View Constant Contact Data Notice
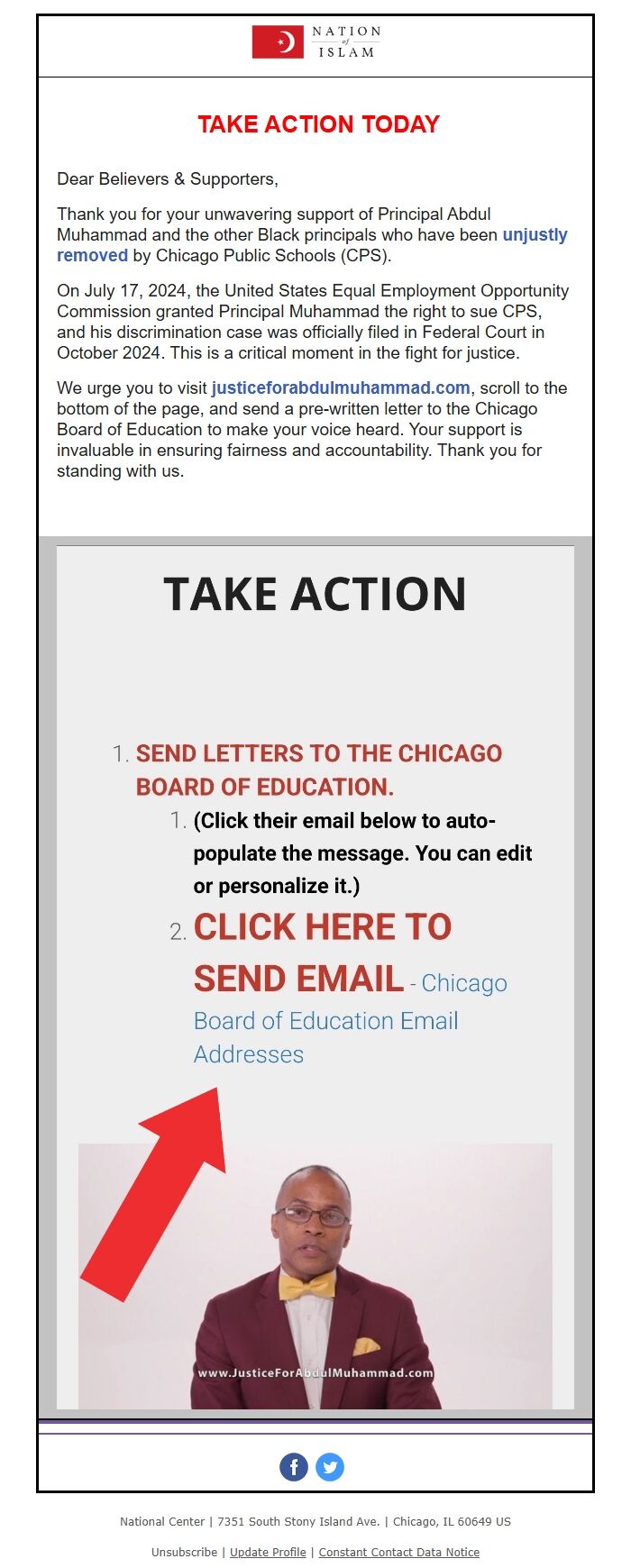Screen dimensions: 631x1568 tap(398, 1552)
